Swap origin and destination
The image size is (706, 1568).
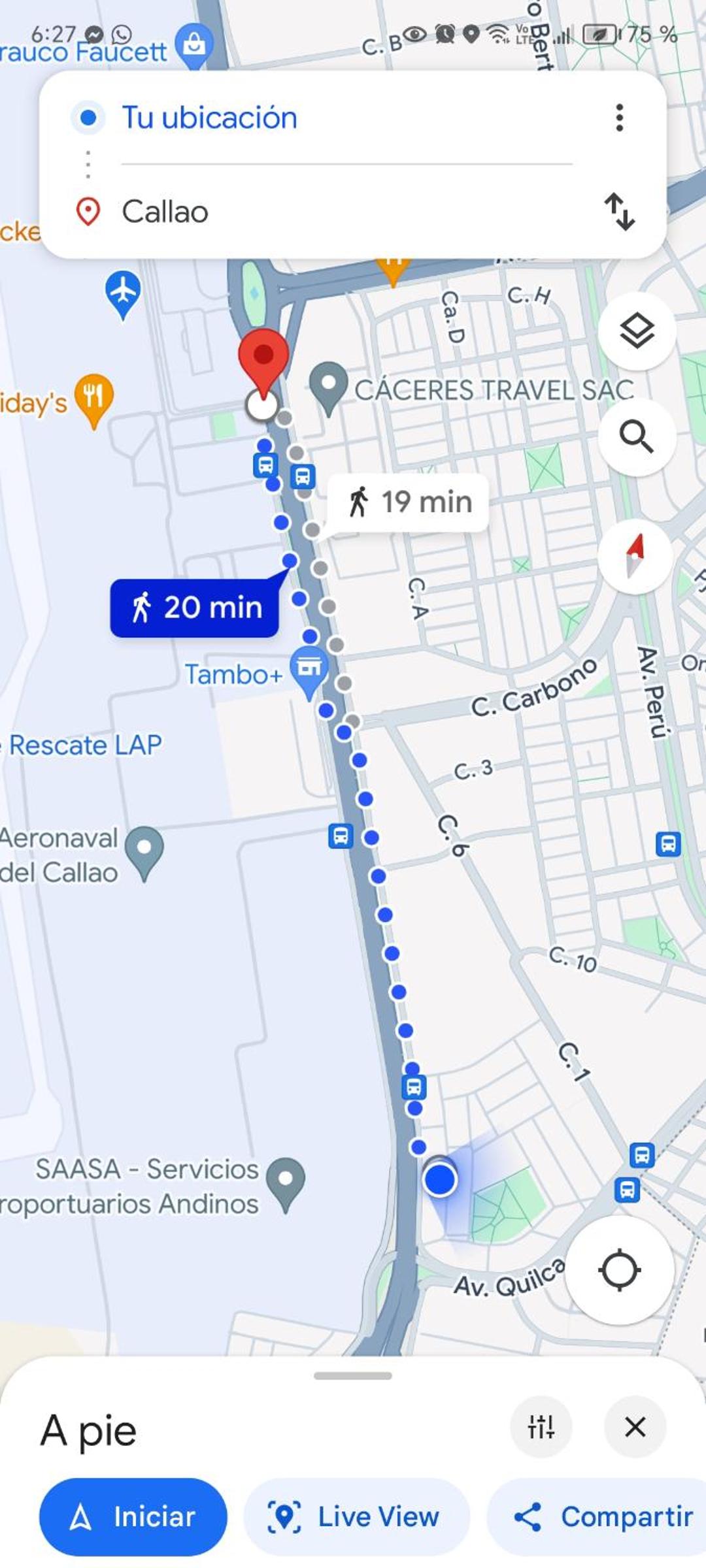tap(619, 212)
